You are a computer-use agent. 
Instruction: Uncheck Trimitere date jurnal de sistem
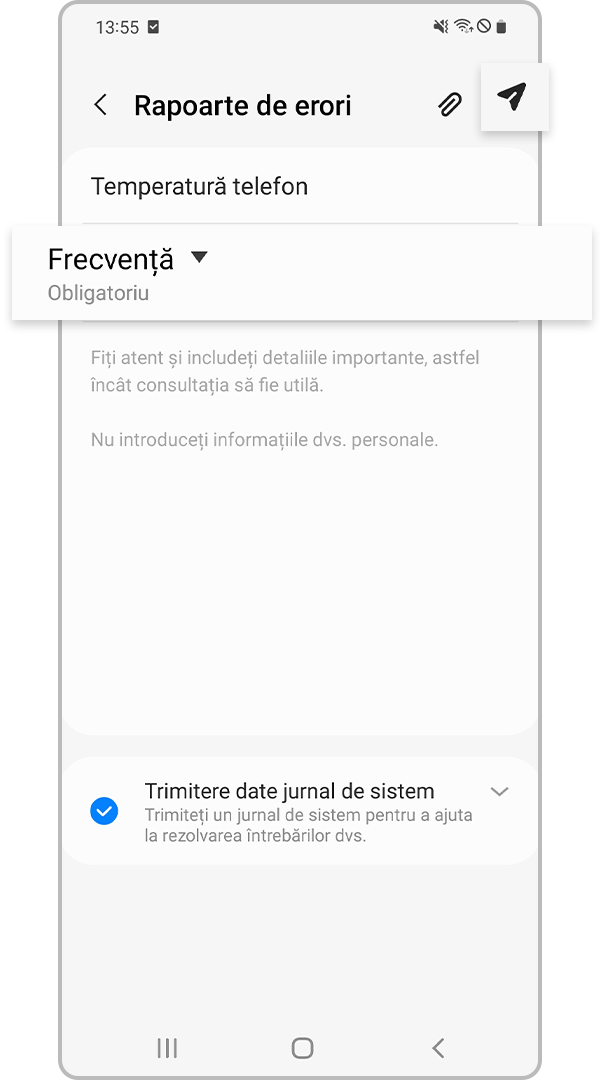pyautogui.click(x=104, y=811)
